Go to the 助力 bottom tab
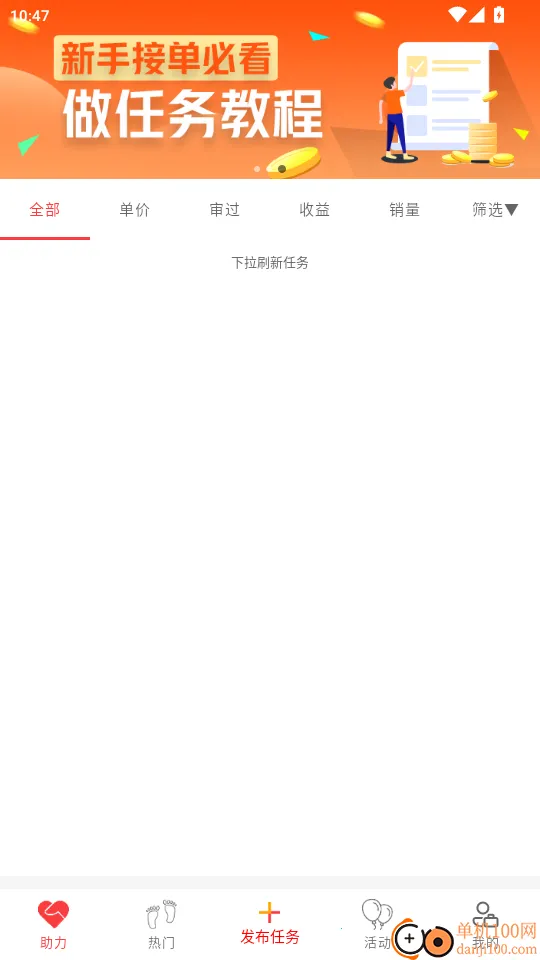This screenshot has width=540, height=960. coord(53,924)
